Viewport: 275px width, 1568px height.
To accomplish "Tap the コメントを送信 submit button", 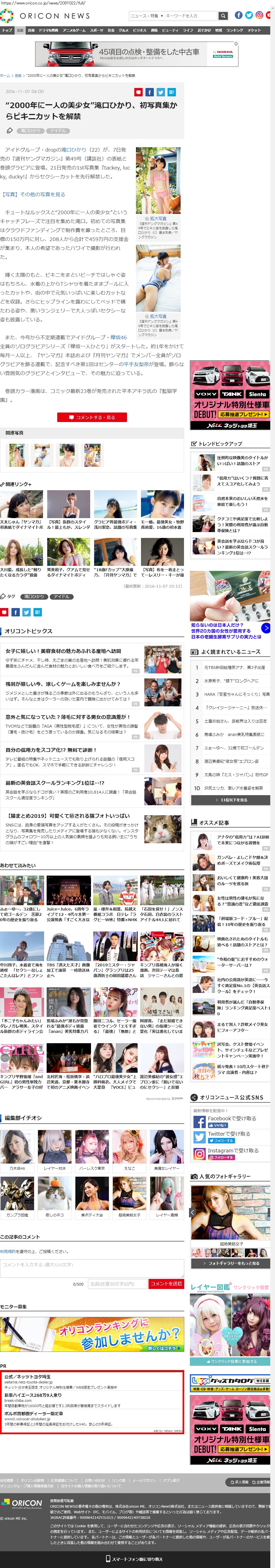I will coord(166,1283).
